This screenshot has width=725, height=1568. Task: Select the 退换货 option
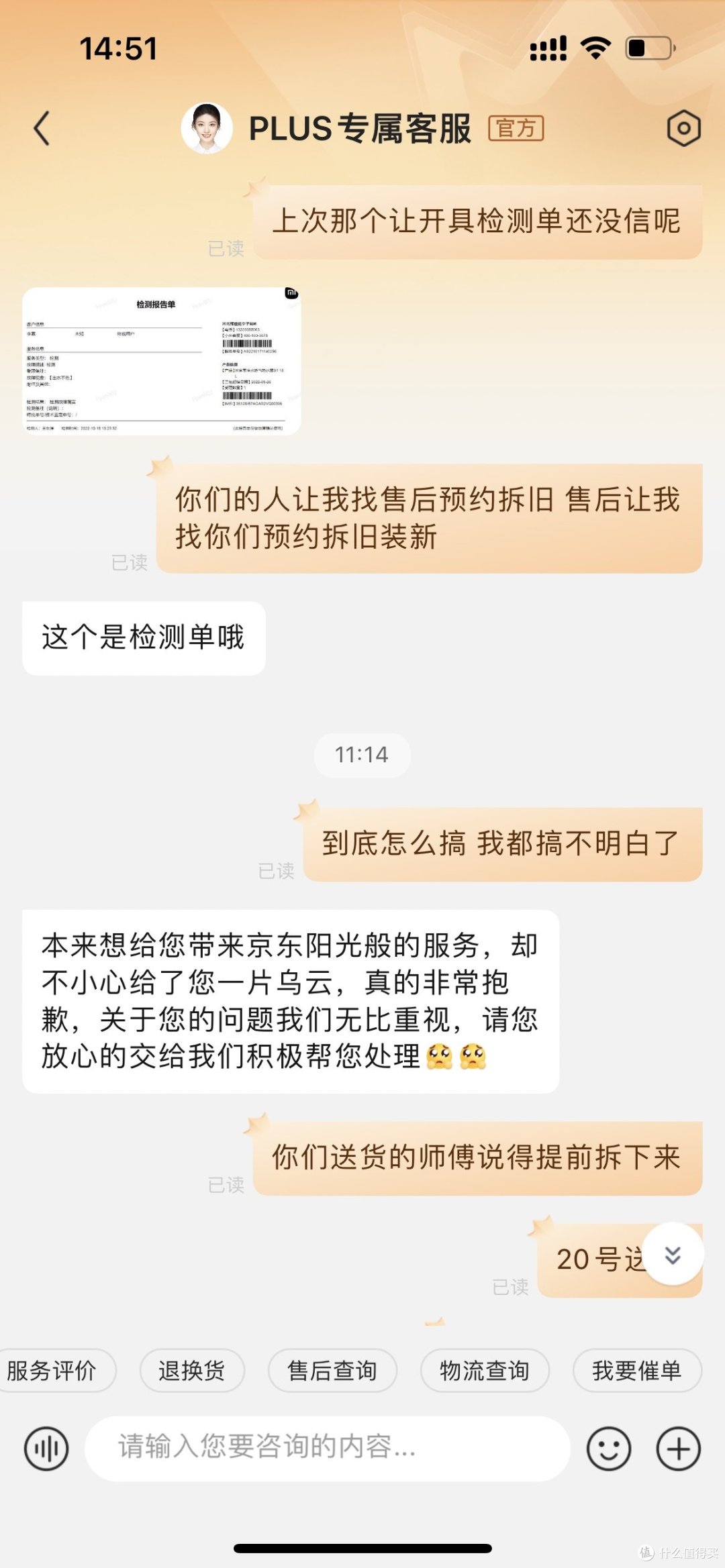pyautogui.click(x=192, y=1371)
